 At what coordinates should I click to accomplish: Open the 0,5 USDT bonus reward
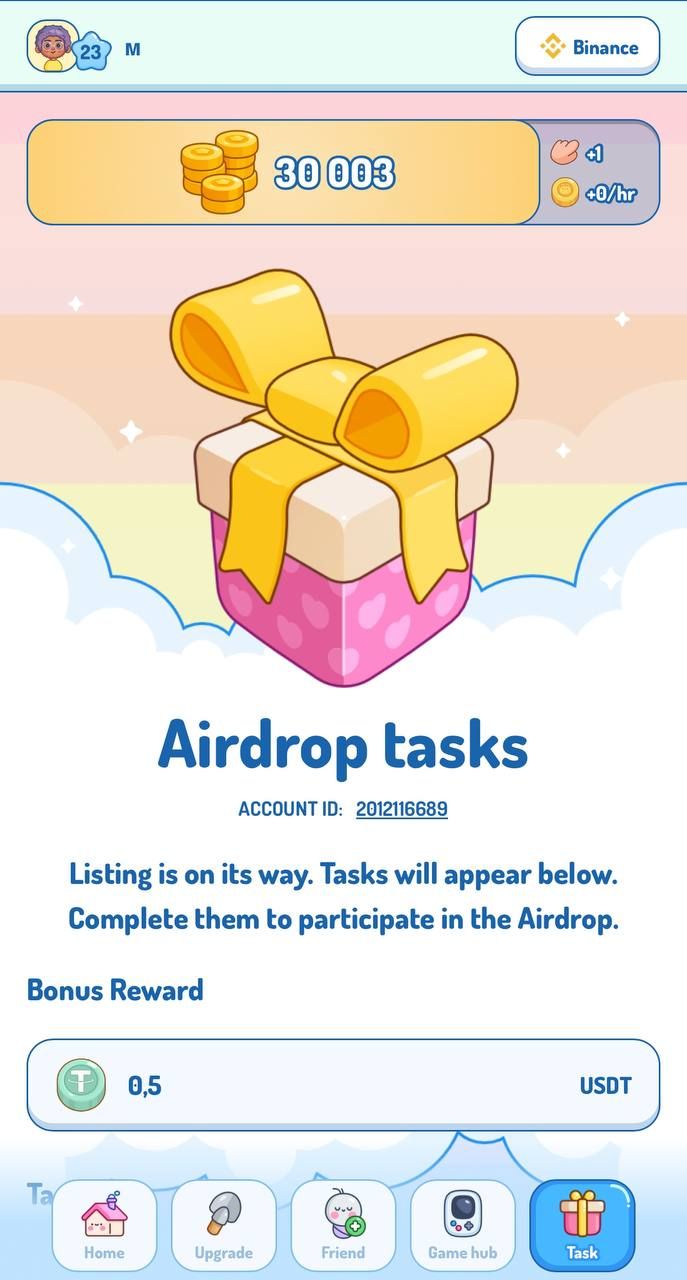click(x=343, y=1085)
